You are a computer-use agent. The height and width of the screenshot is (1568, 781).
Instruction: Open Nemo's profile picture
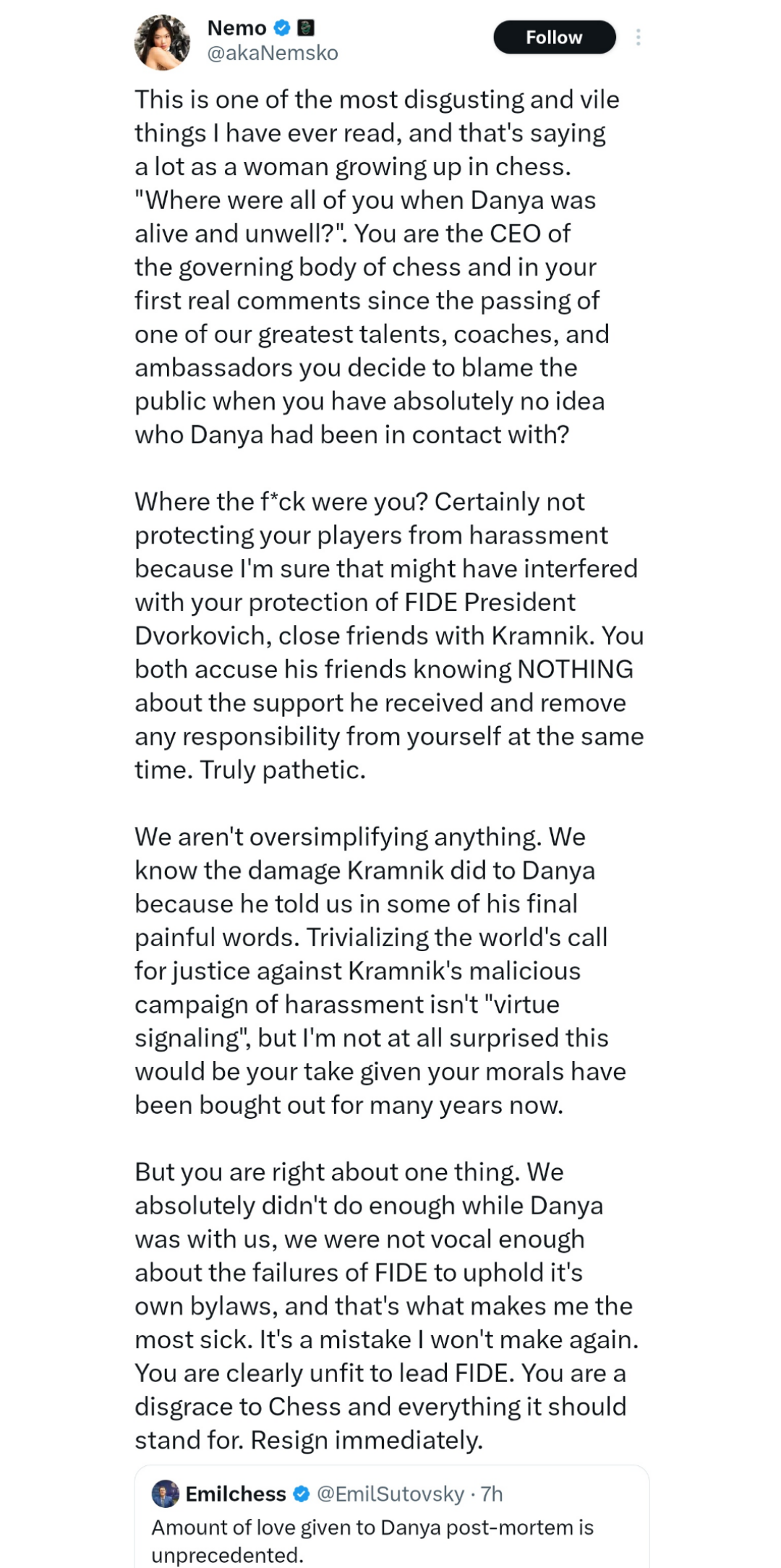coord(162,43)
